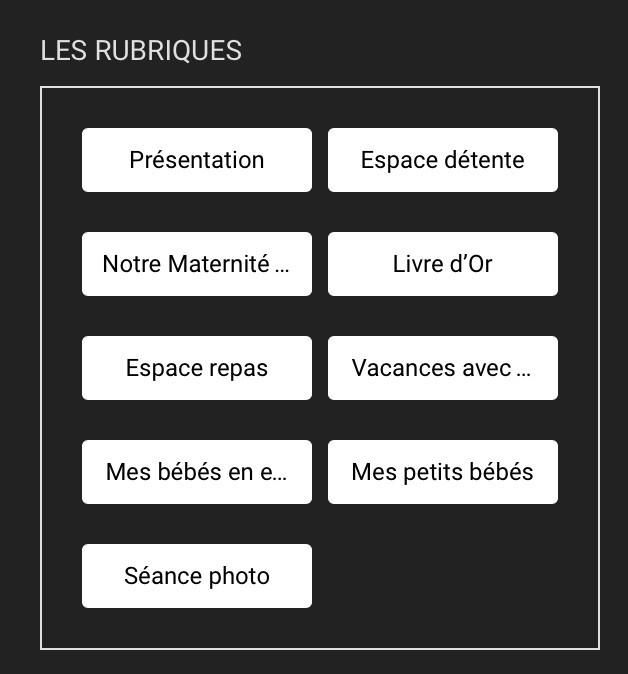Go to Espace détente
The height and width of the screenshot is (674, 628).
click(443, 160)
